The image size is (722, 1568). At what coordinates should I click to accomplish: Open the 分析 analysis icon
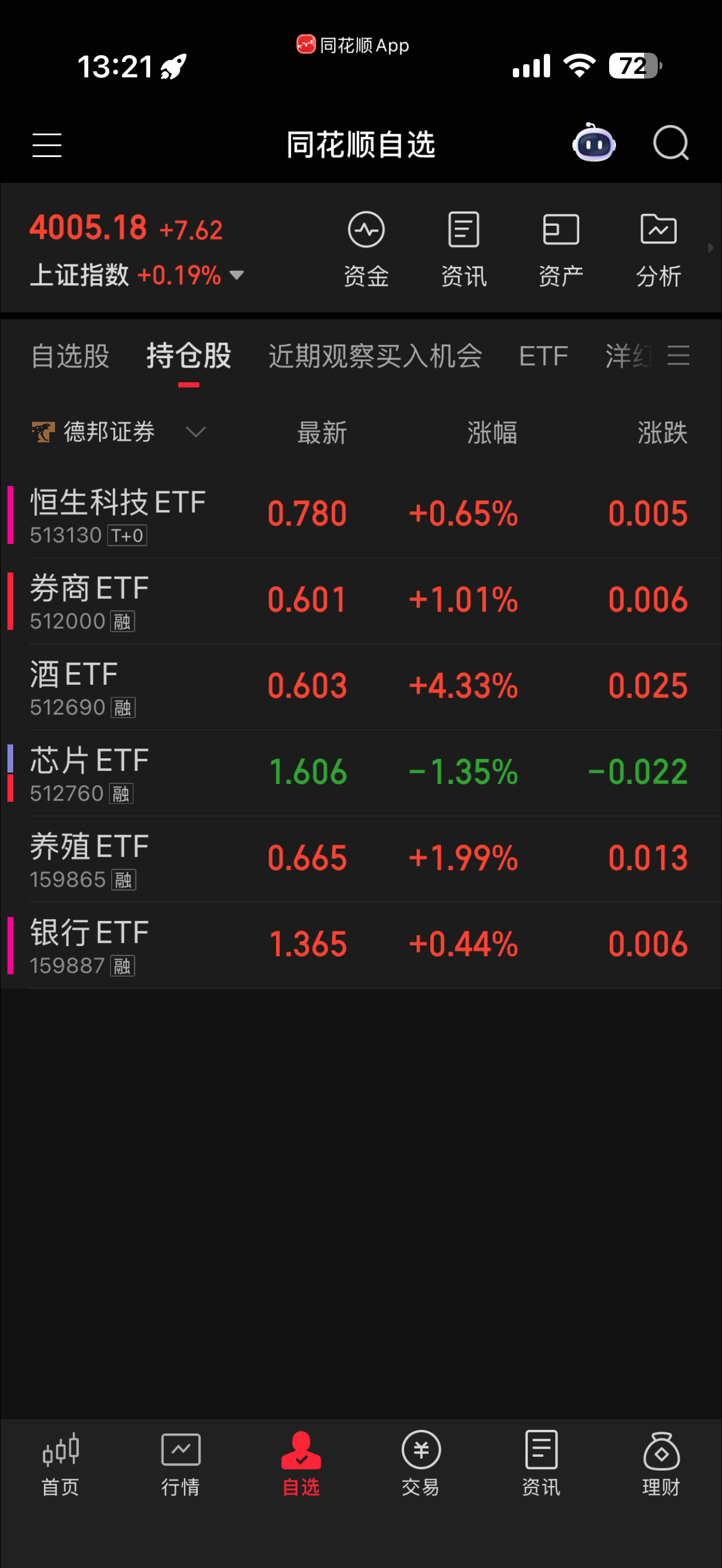click(657, 246)
